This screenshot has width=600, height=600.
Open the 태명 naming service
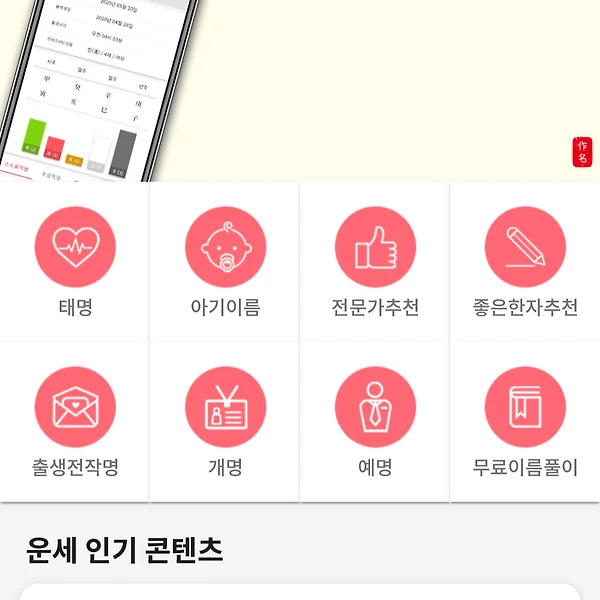tap(75, 262)
